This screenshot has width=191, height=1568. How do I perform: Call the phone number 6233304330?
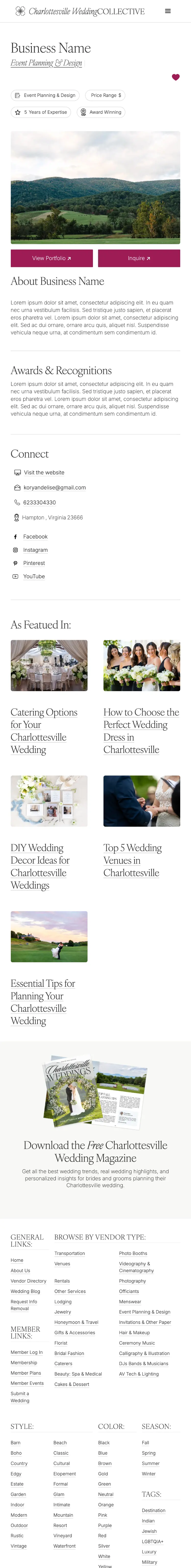pyautogui.click(x=39, y=503)
